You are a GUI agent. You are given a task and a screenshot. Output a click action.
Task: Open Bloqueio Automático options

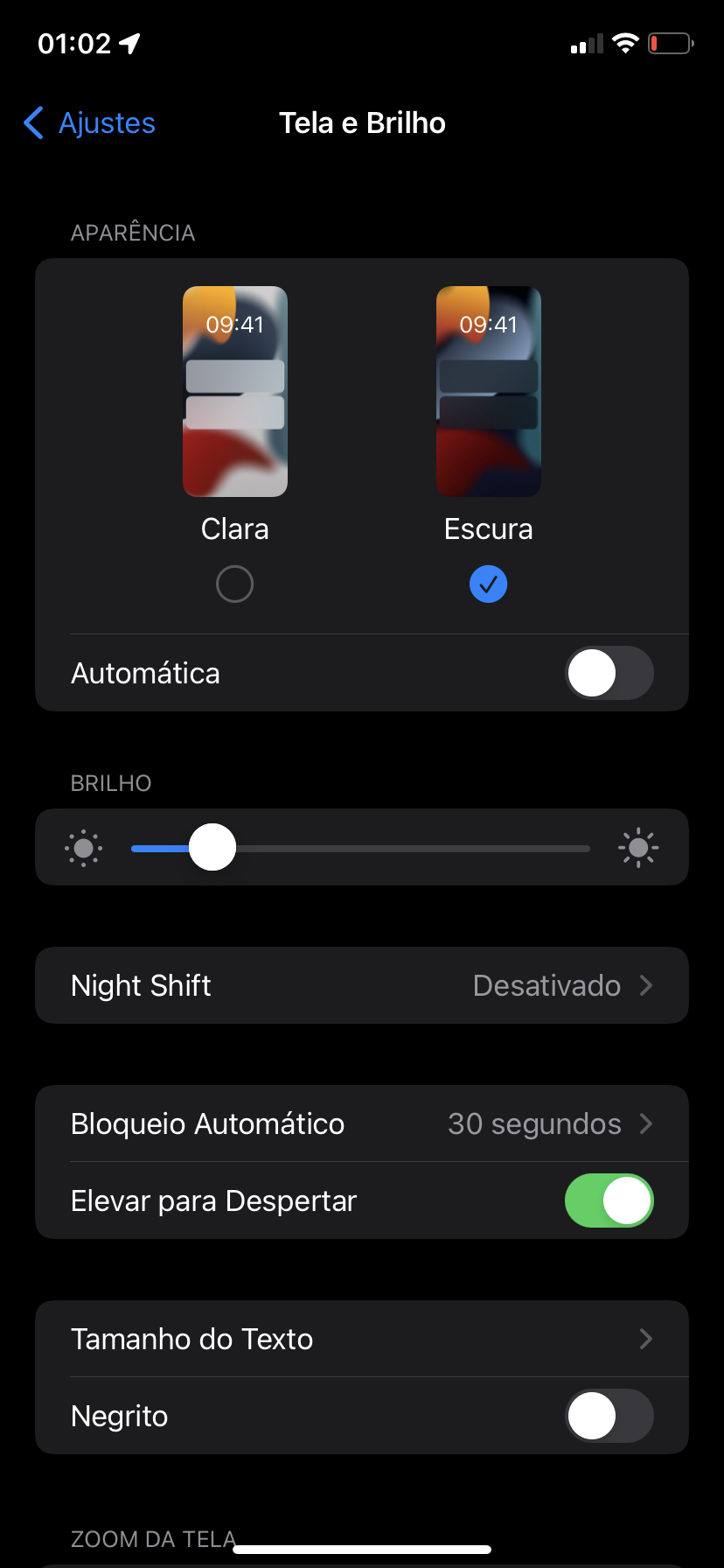pyautogui.click(x=362, y=1123)
